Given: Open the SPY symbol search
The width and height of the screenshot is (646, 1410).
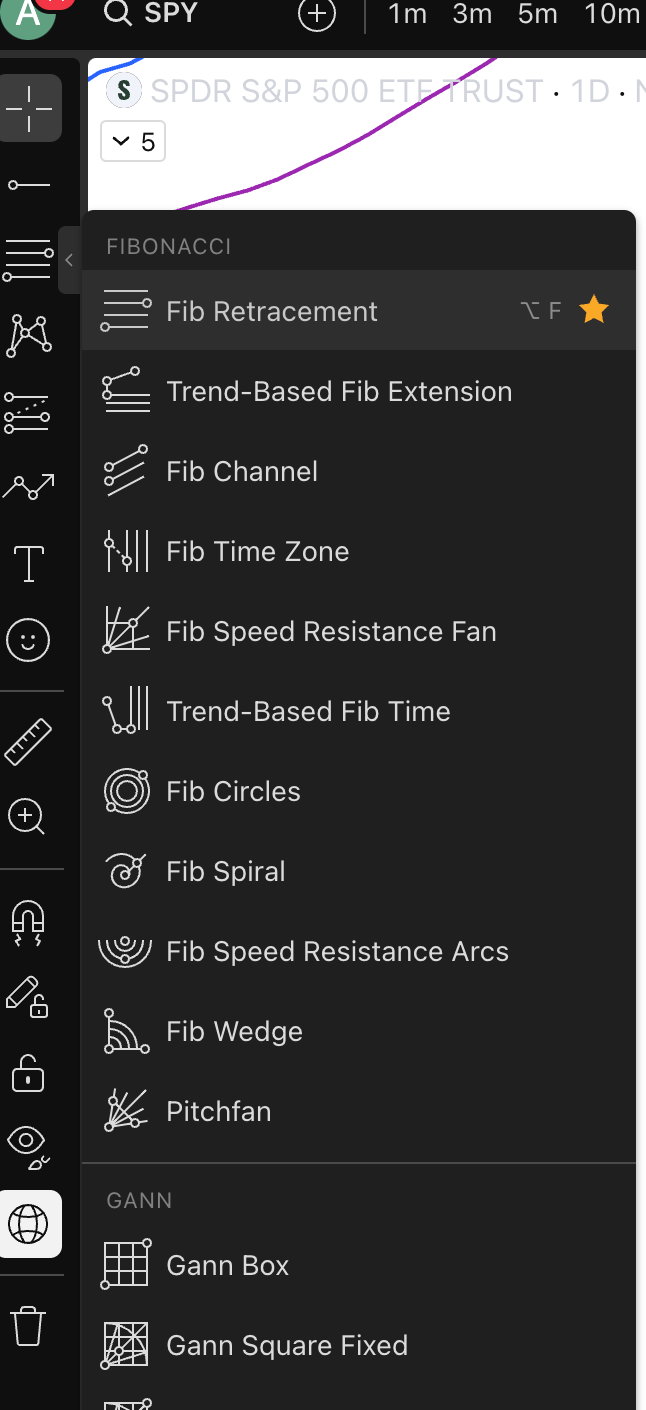Looking at the screenshot, I should coord(152,13).
